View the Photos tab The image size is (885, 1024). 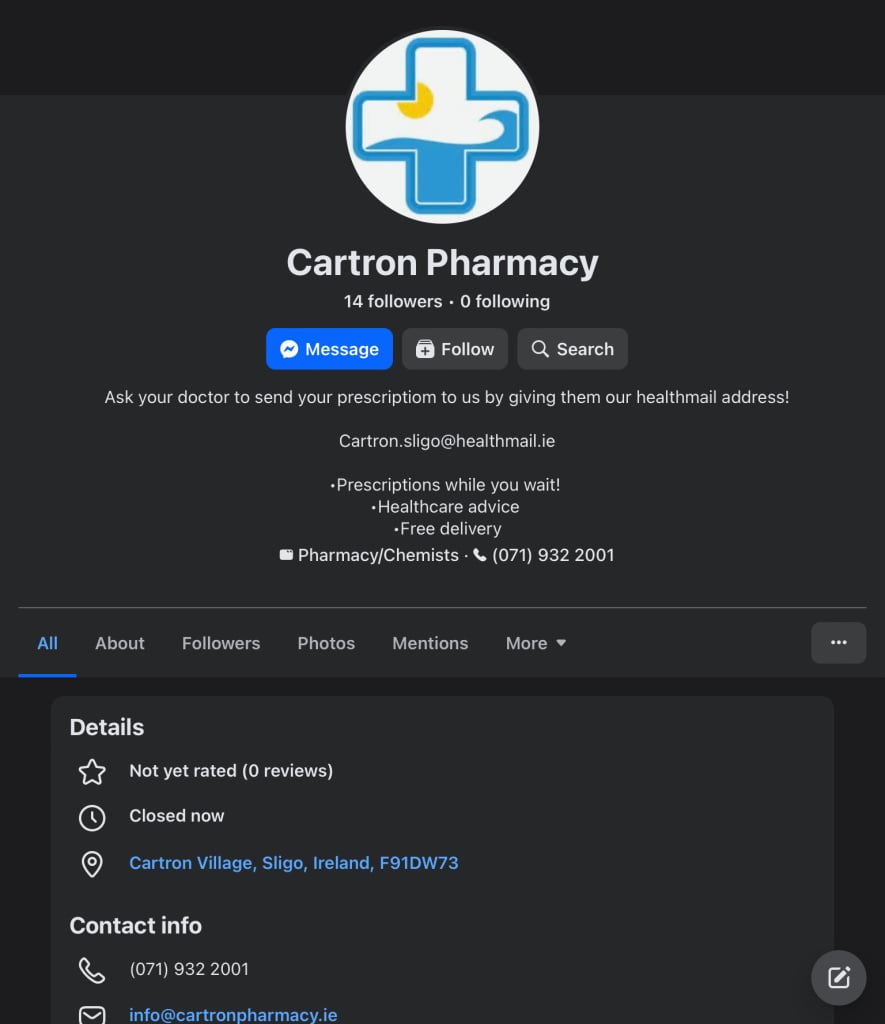point(326,643)
